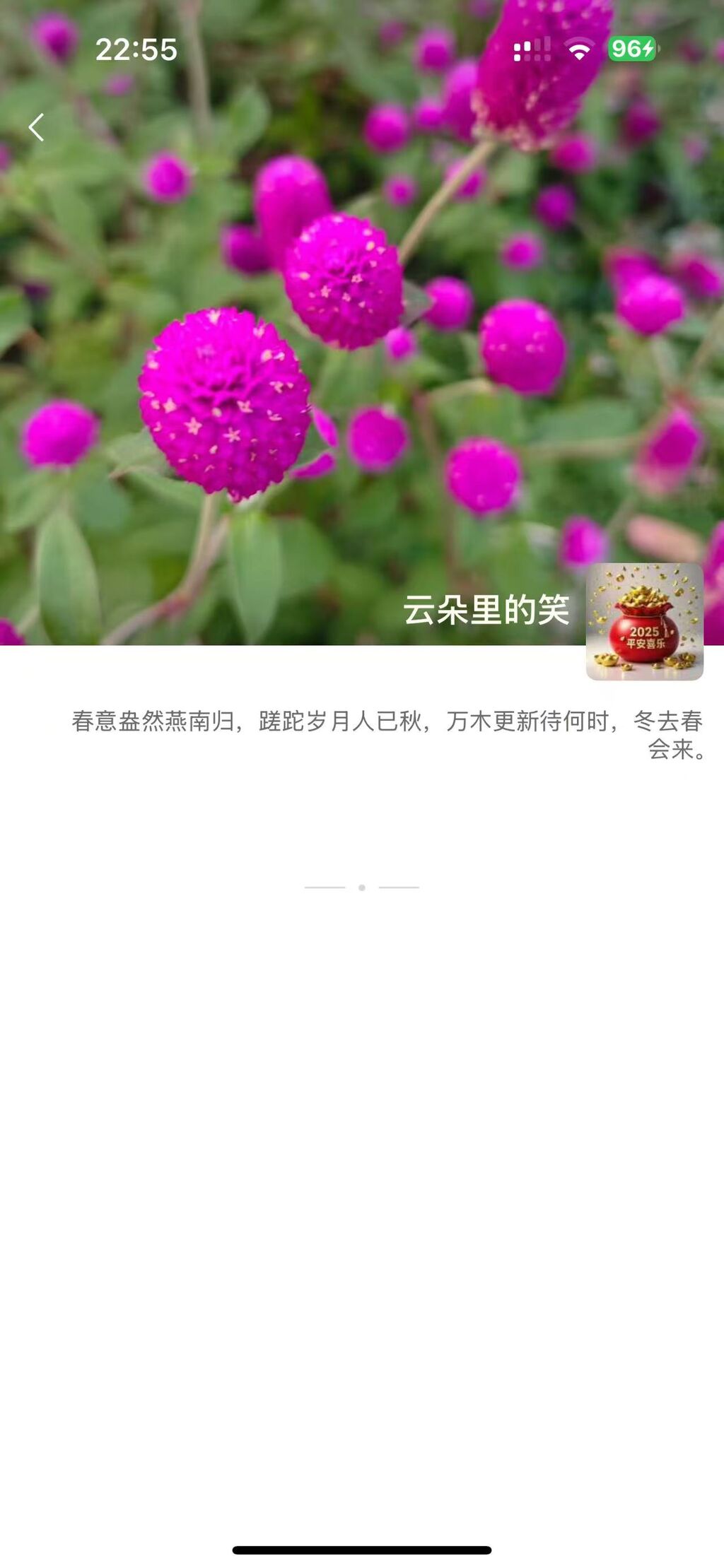Go back using the top-left arrow
724x1568 pixels.
tap(36, 128)
